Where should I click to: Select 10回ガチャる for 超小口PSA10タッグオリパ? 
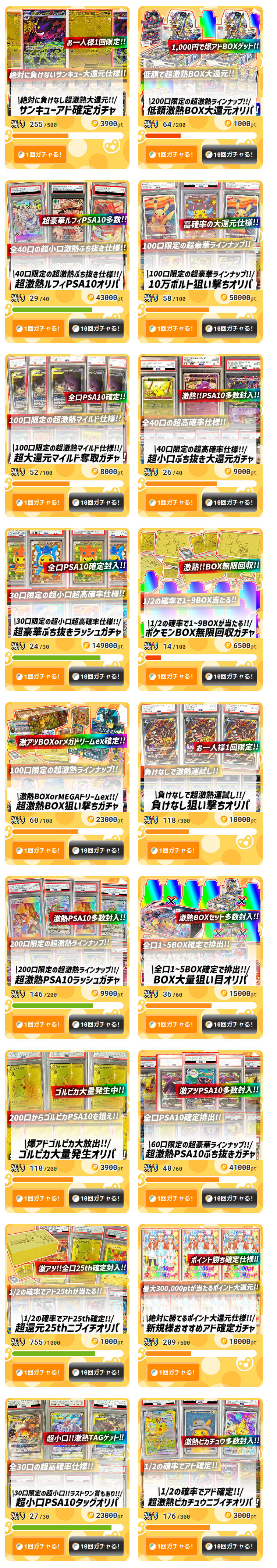96,1546
